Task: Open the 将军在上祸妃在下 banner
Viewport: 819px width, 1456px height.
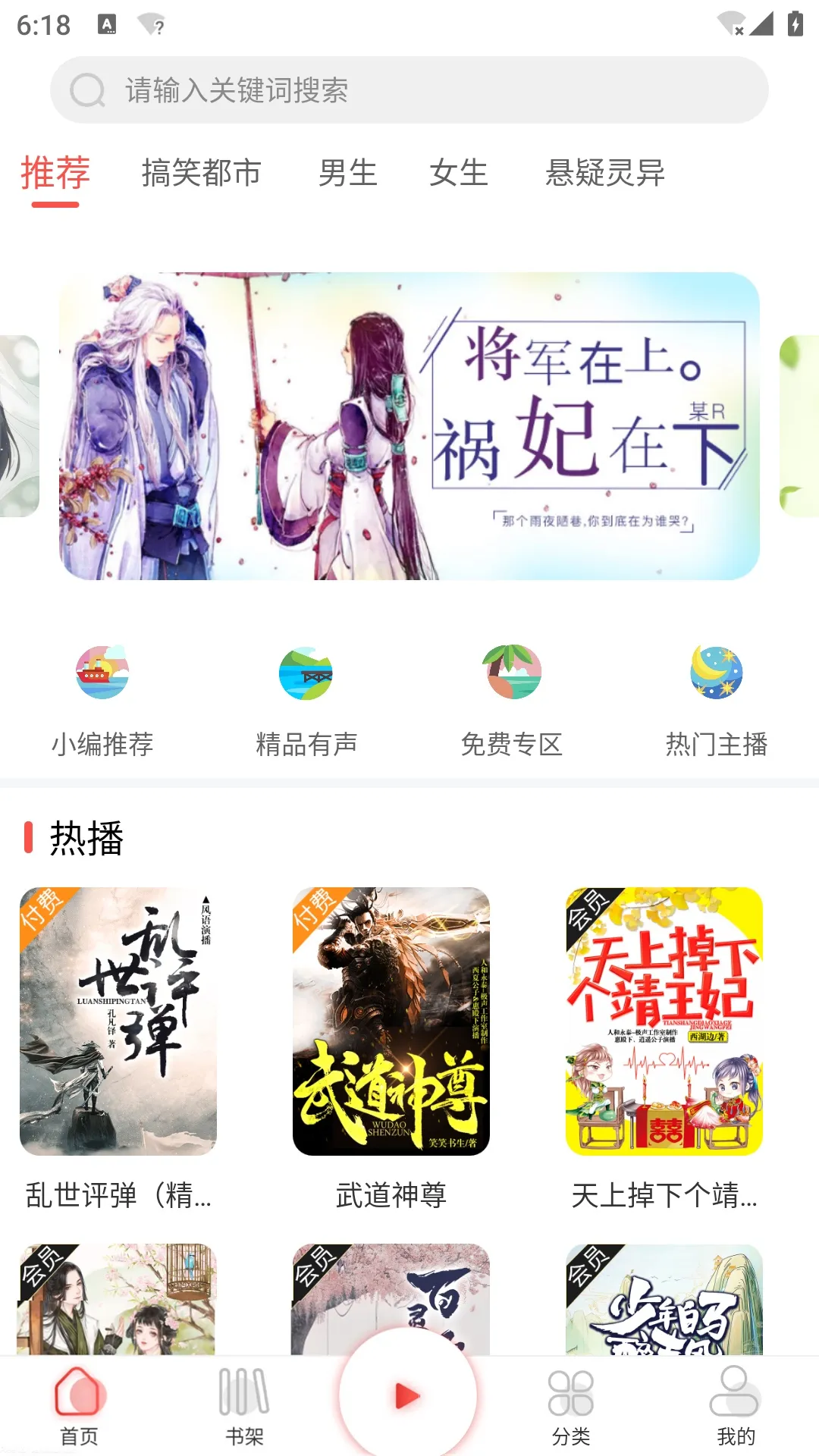Action: pyautogui.click(x=409, y=426)
